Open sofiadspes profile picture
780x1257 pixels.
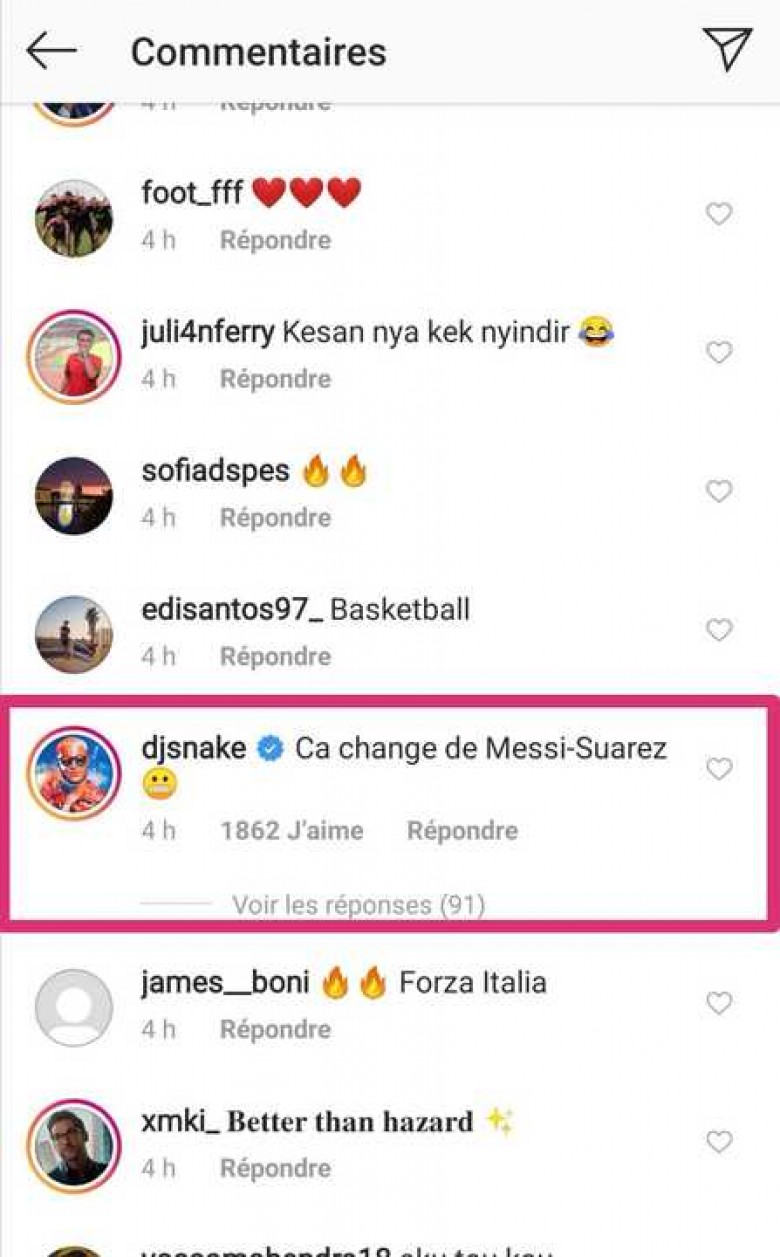pyautogui.click(x=73, y=496)
